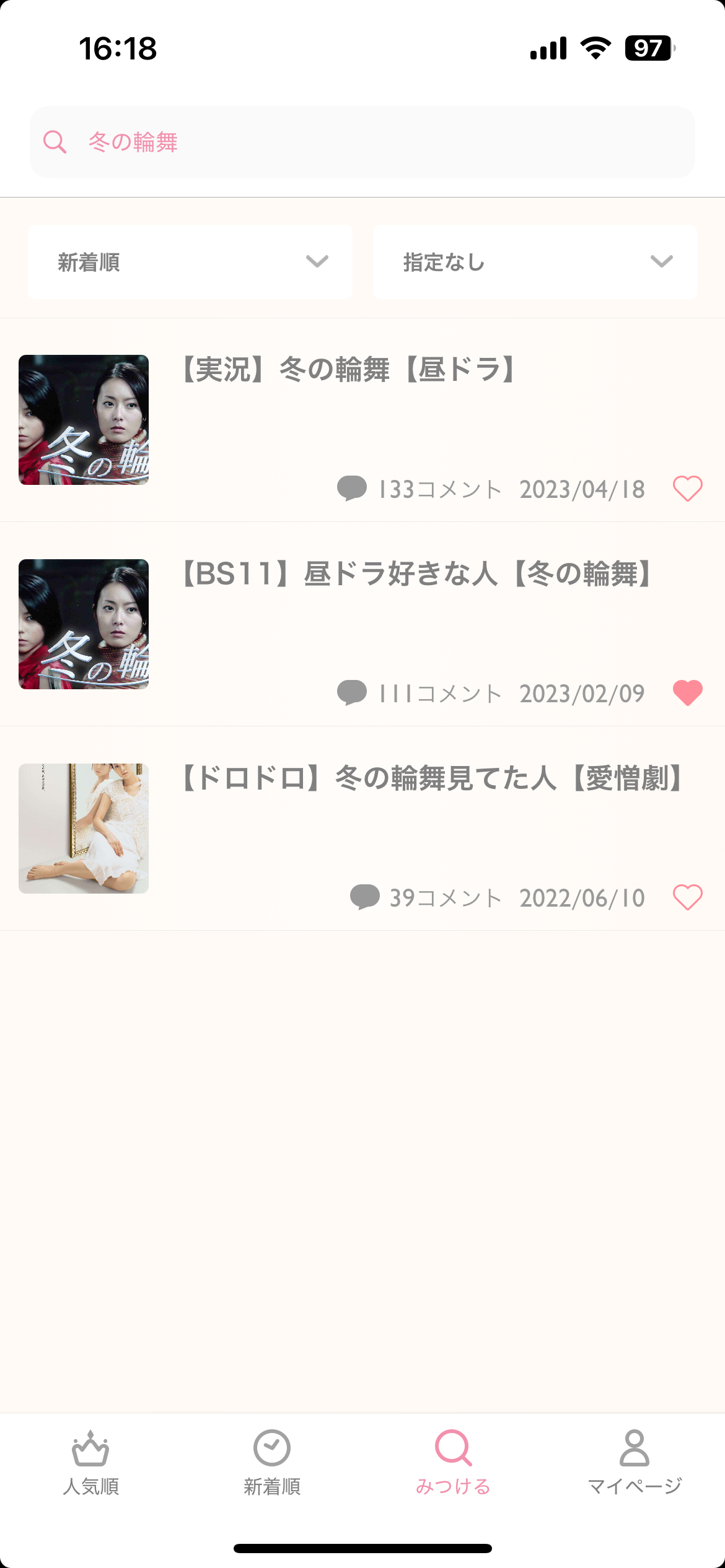Image resolution: width=725 pixels, height=1568 pixels.
Task: Switch to the 人気順 tab
Action: [90, 1463]
